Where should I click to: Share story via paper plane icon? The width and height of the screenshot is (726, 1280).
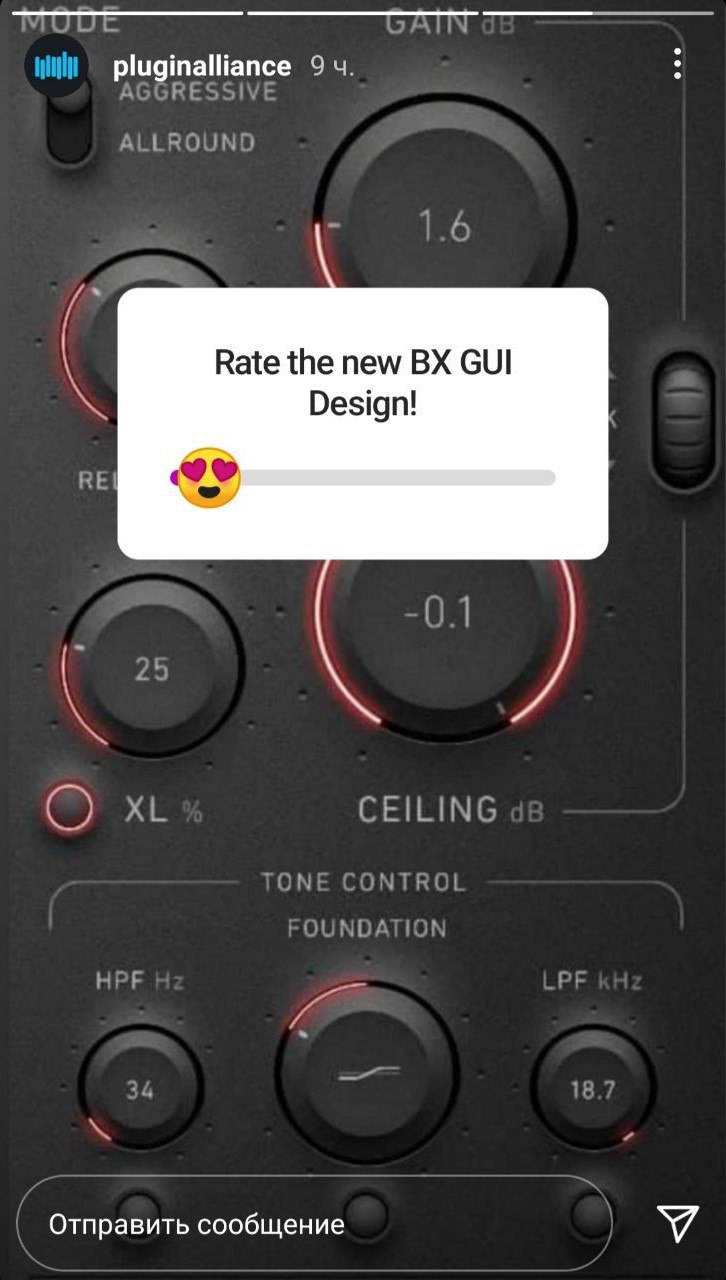point(677,1224)
